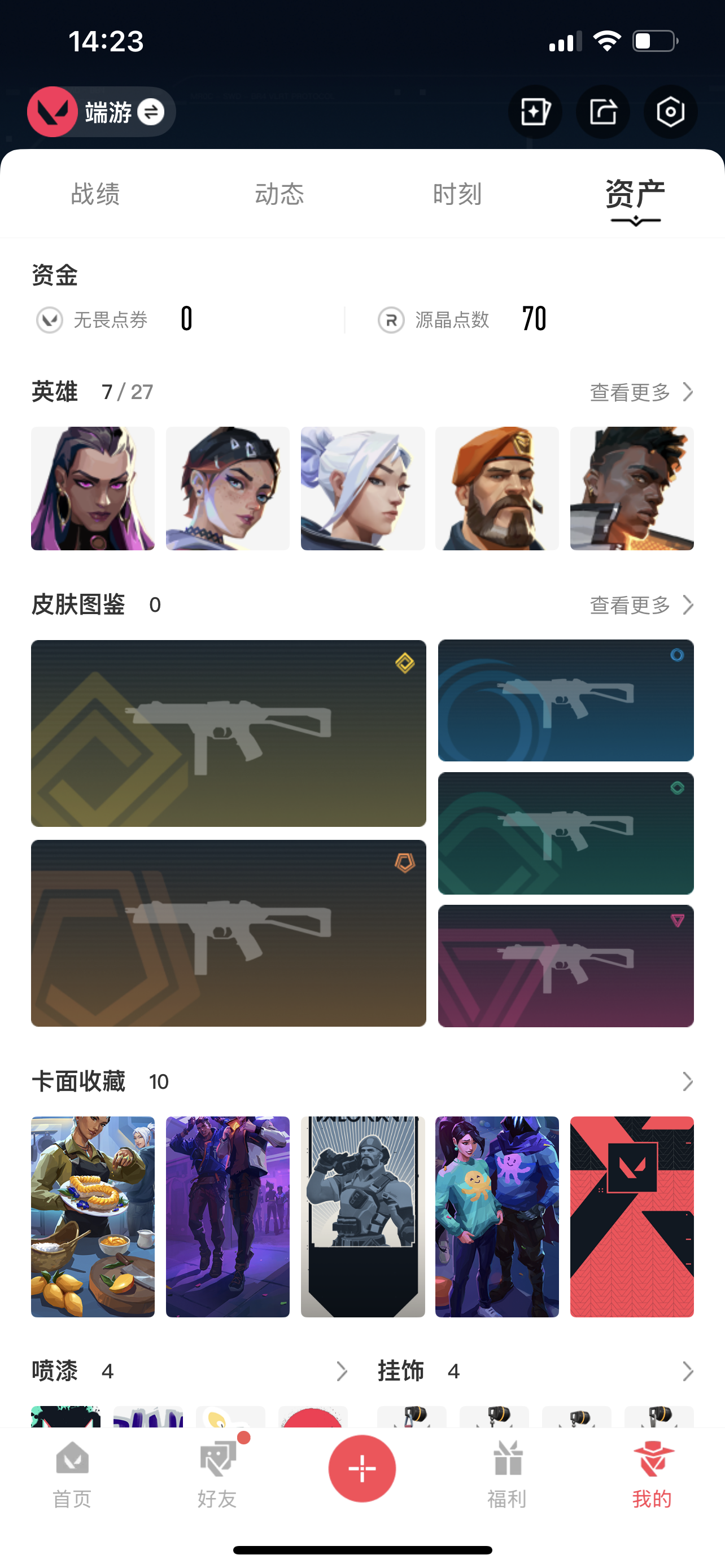This screenshot has height=1568, width=725.
Task: View more heroes with 查看更多 beside 英雄
Action: click(x=640, y=392)
